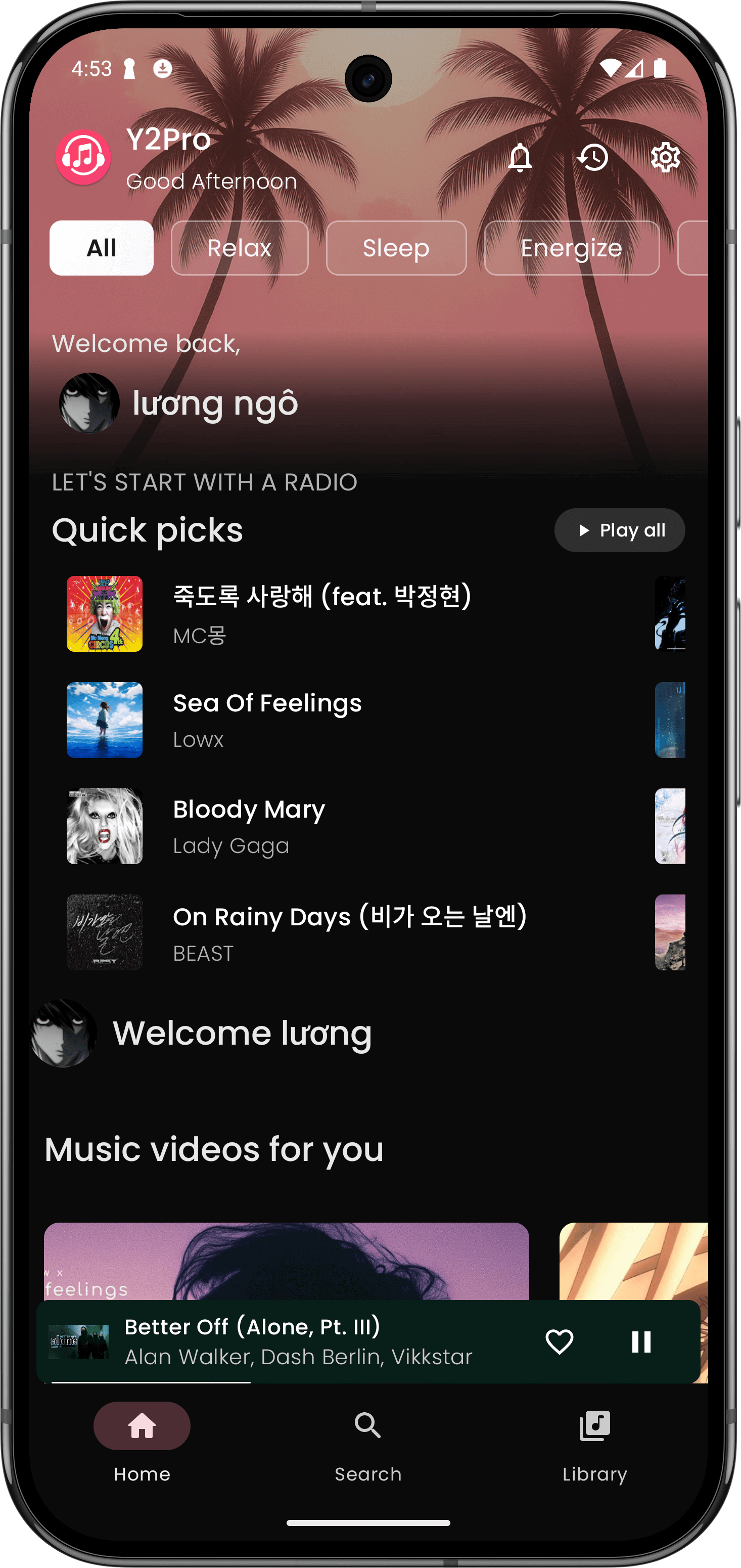Tap the lương ngô profile avatar
741x1568 pixels.
[x=89, y=402]
